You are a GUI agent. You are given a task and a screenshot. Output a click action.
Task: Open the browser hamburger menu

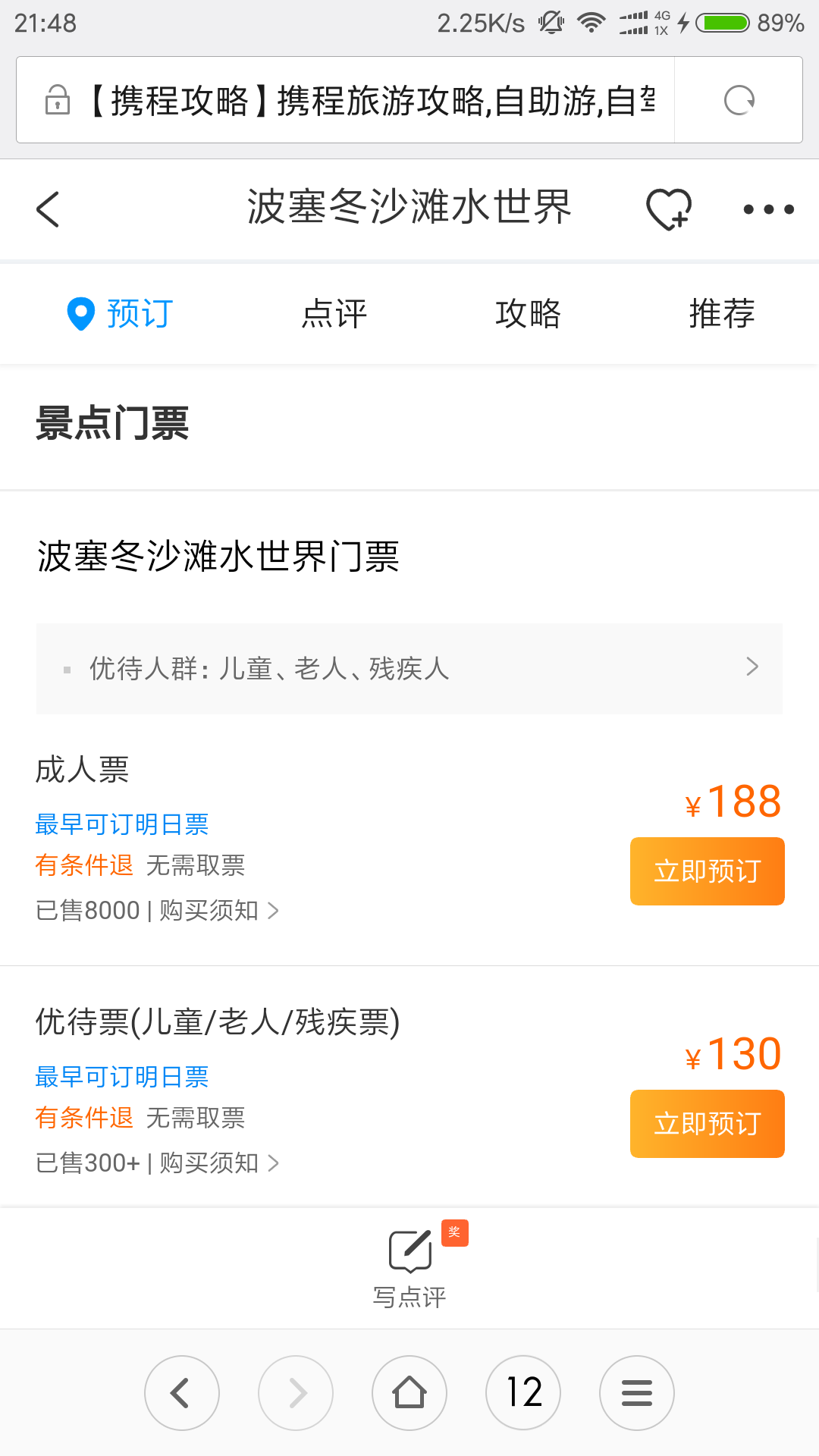pos(637,1393)
